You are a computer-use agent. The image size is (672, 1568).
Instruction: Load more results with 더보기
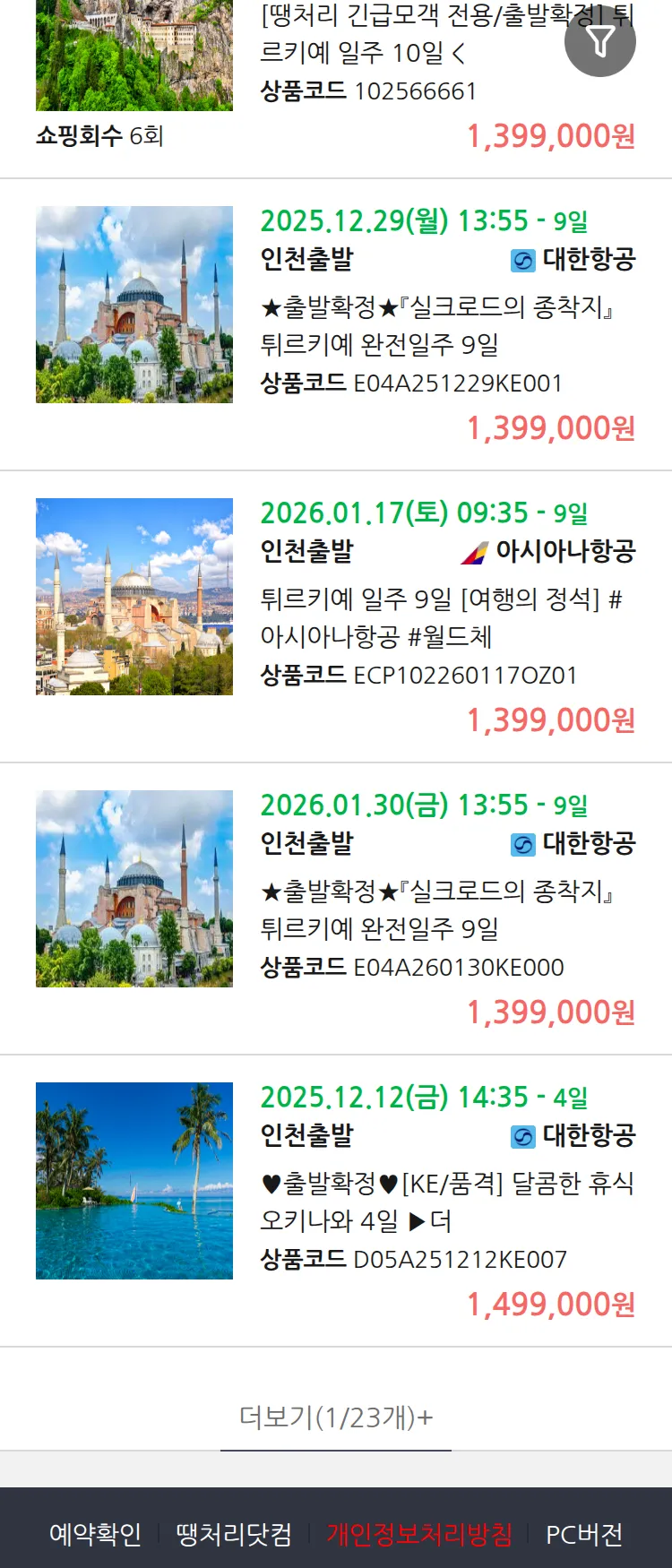(336, 1417)
